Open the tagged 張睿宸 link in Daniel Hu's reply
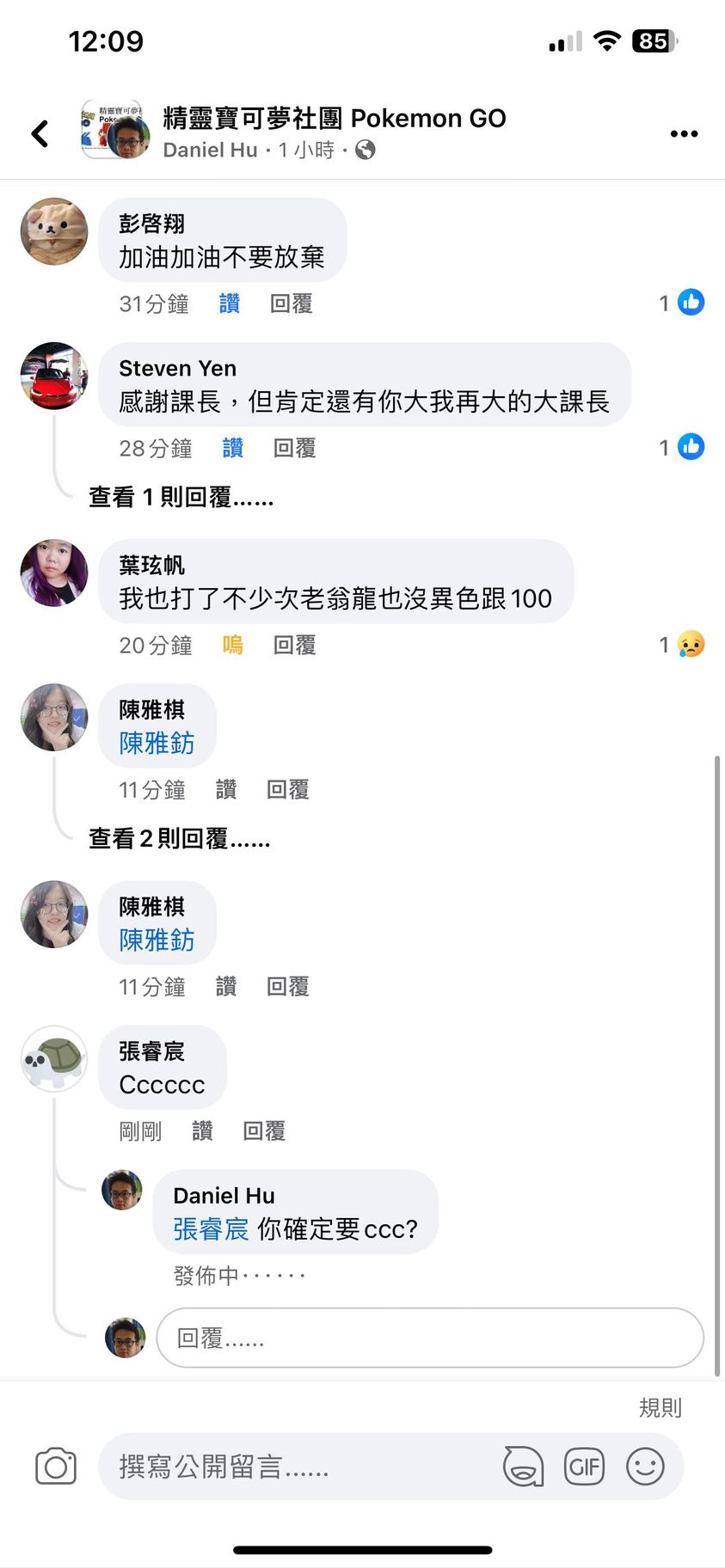Screen dimensions: 725x1568 [211, 1229]
